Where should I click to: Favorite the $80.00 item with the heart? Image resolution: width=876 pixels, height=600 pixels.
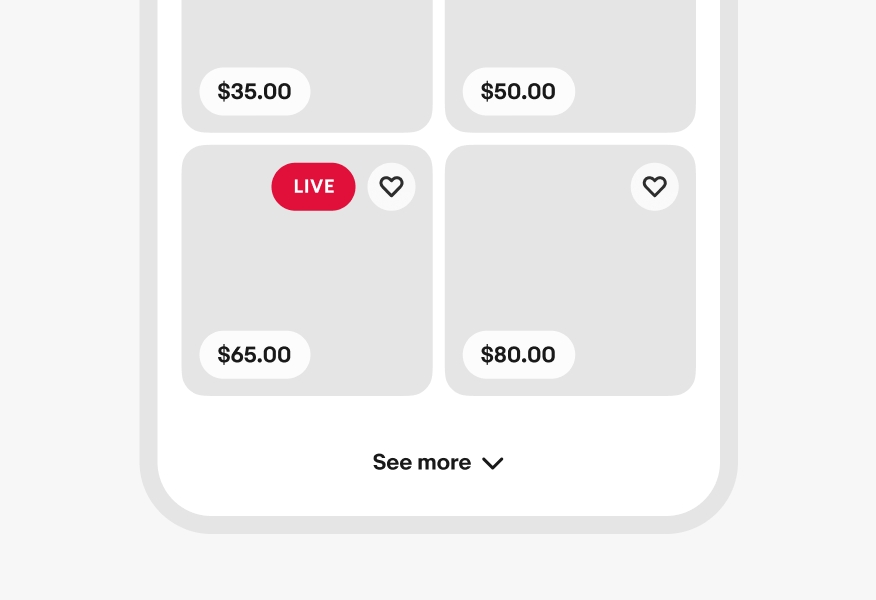(654, 187)
